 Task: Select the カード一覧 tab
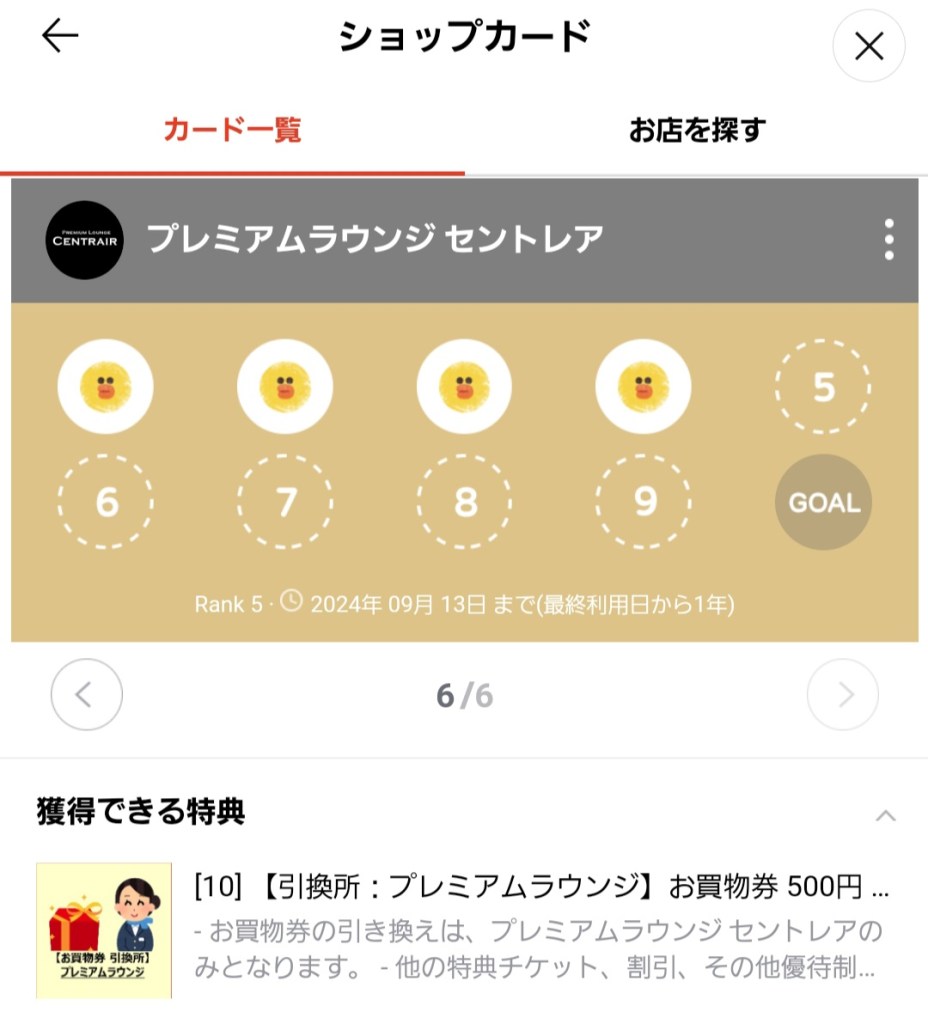click(232, 130)
